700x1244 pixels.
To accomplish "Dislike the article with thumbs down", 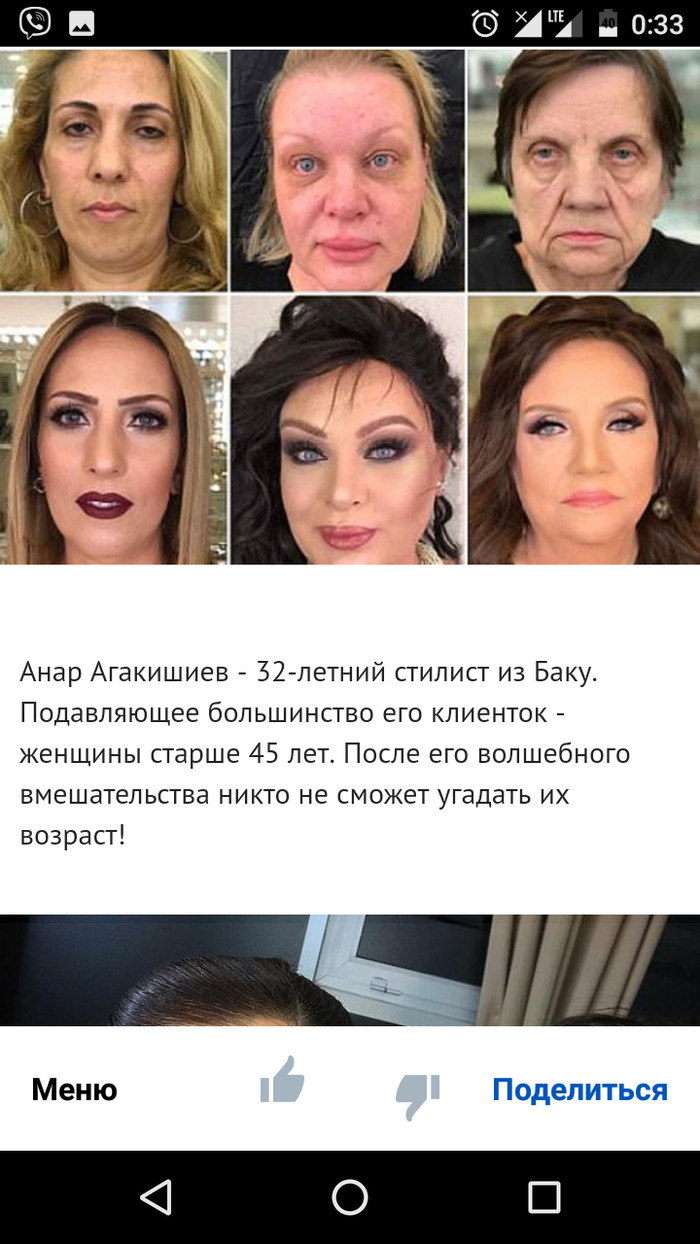I will [418, 1095].
